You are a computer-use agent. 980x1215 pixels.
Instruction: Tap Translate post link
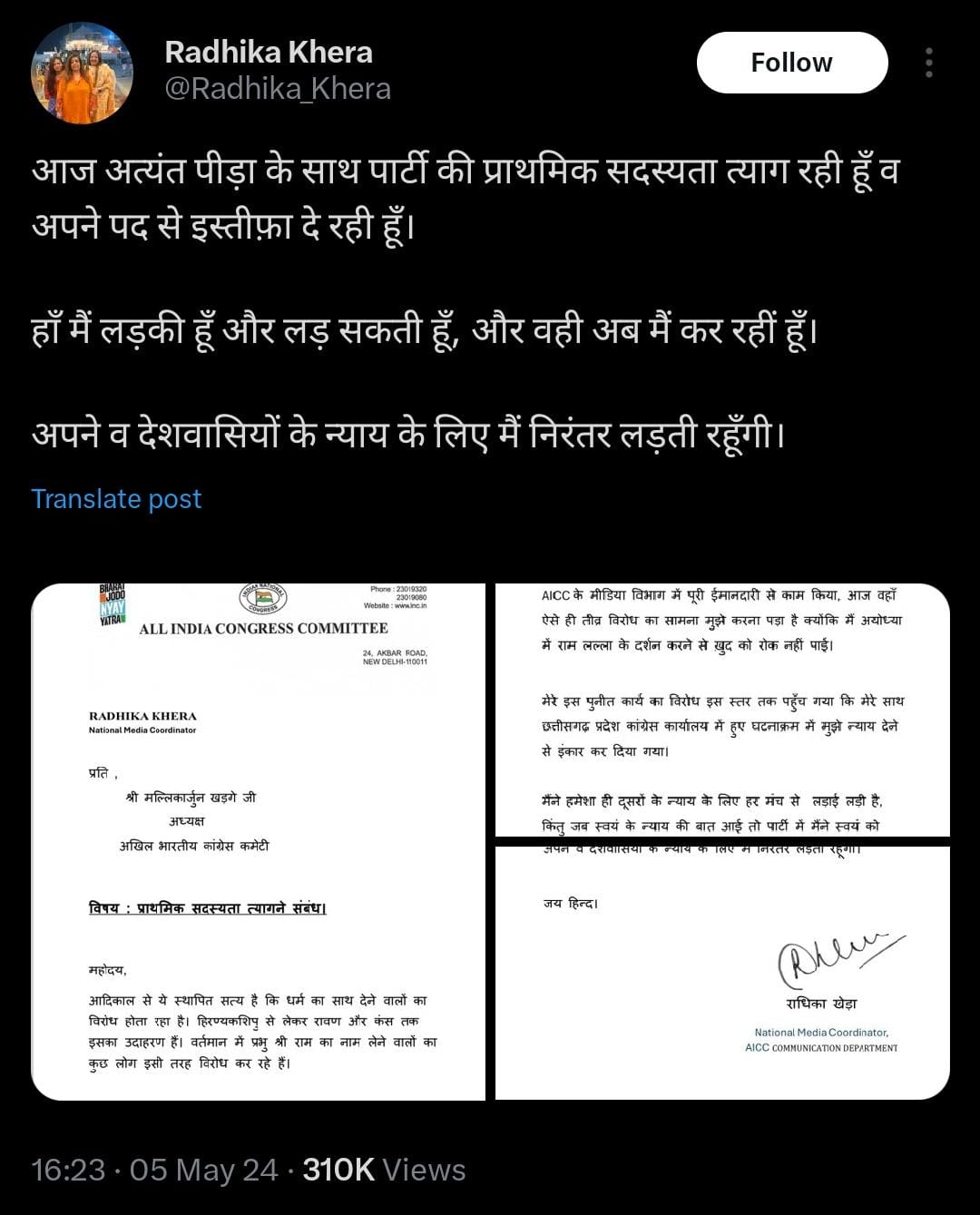click(116, 499)
